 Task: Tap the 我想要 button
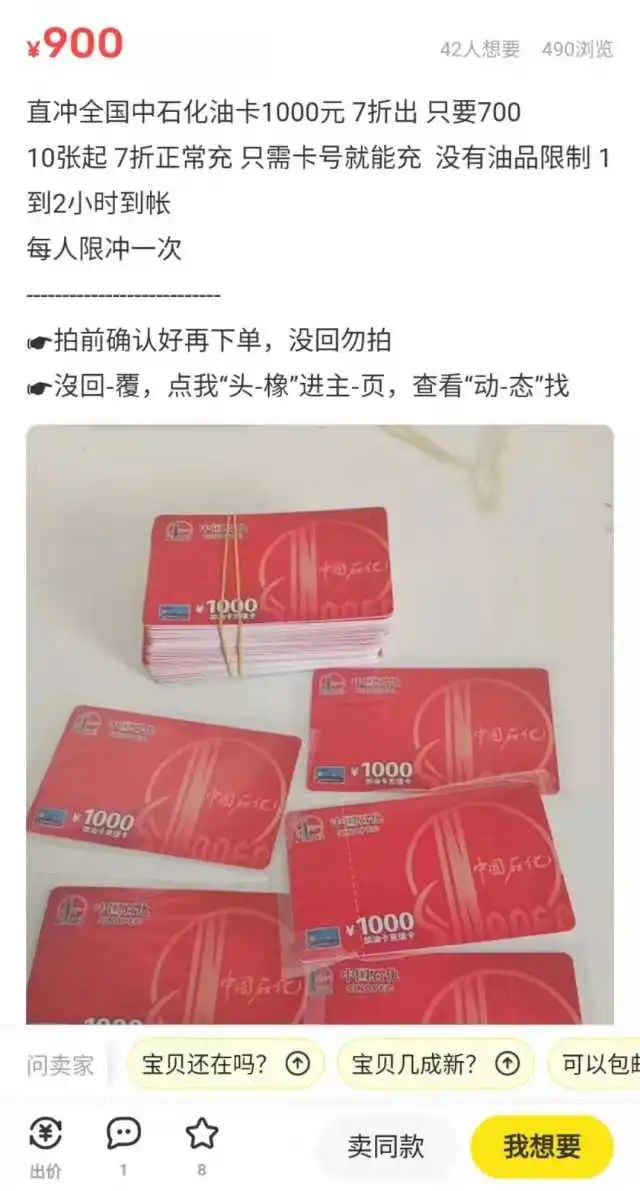coord(541,1146)
